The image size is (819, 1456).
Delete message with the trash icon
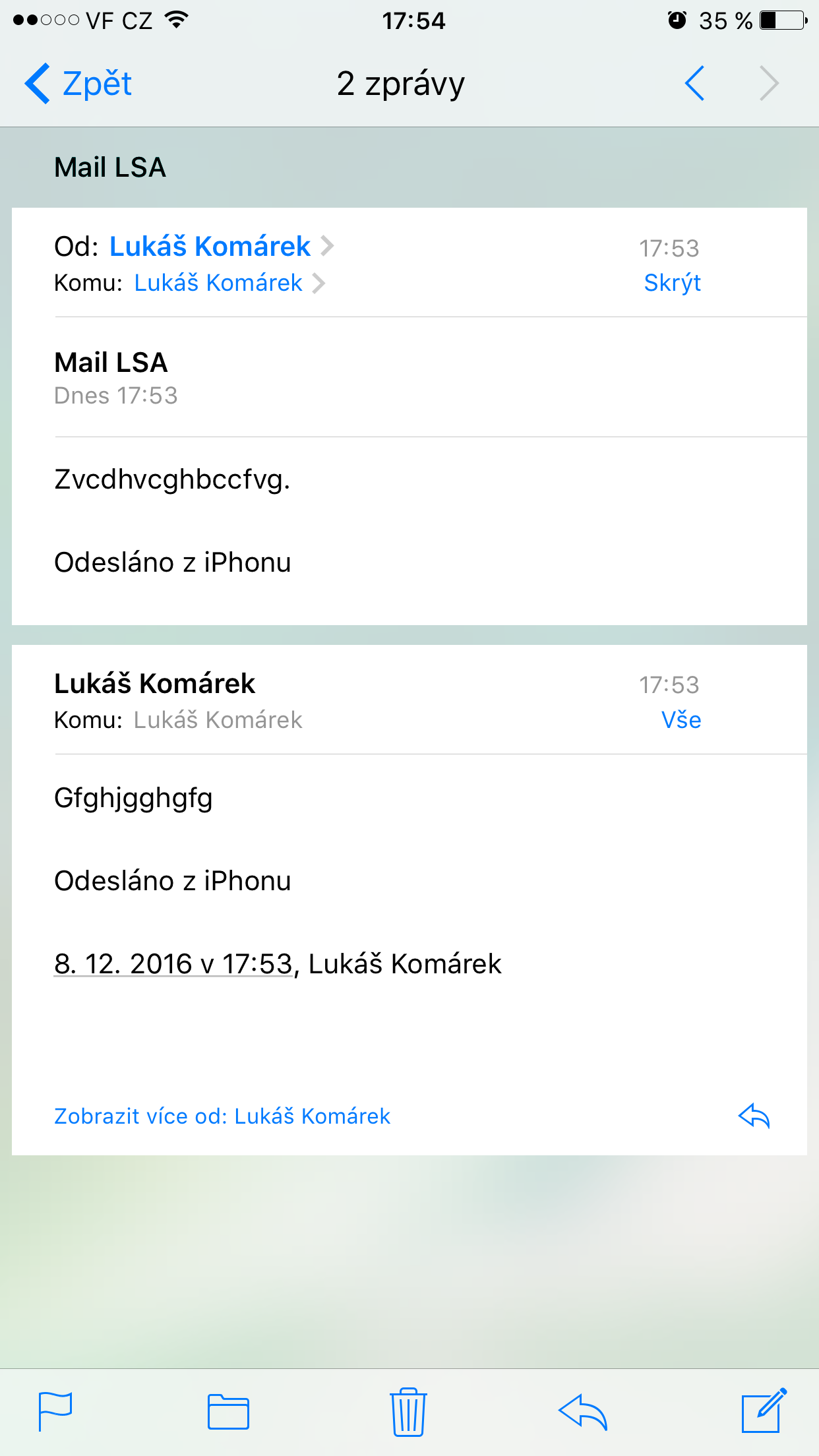(409, 1412)
